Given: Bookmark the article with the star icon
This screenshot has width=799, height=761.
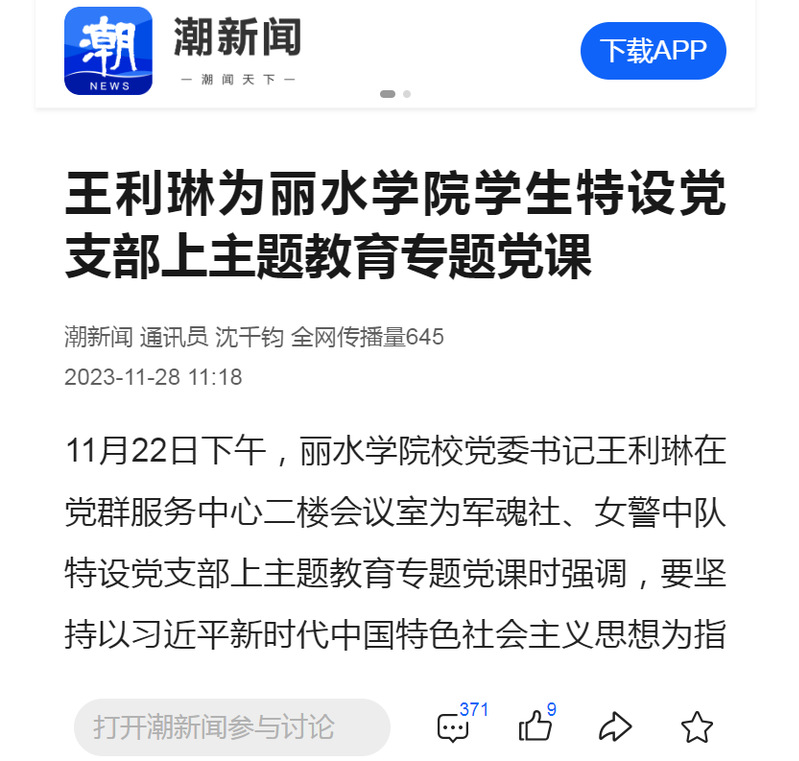Looking at the screenshot, I should point(696,727).
